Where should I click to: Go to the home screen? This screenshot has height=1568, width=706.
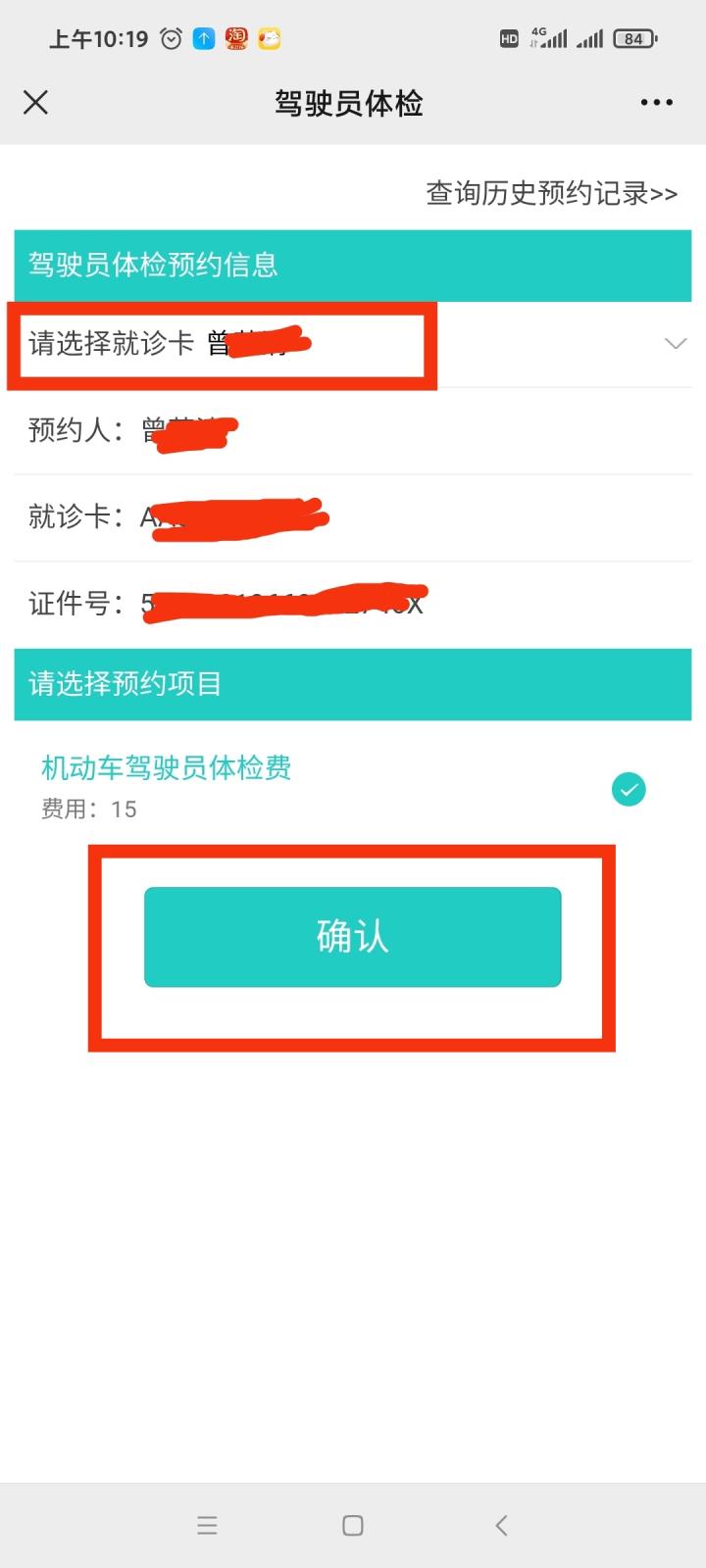coord(353,1525)
